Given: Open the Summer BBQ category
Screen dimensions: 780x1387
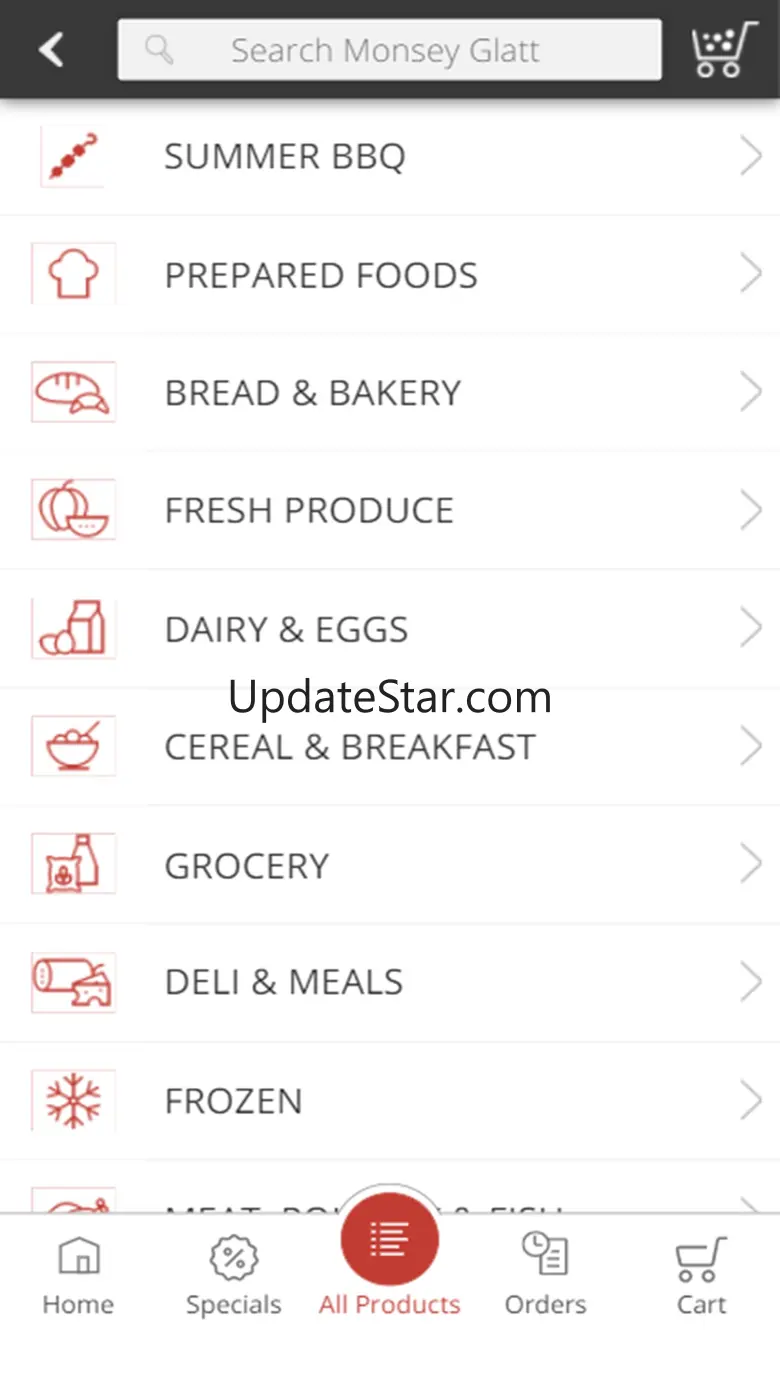Looking at the screenshot, I should click(x=389, y=157).
